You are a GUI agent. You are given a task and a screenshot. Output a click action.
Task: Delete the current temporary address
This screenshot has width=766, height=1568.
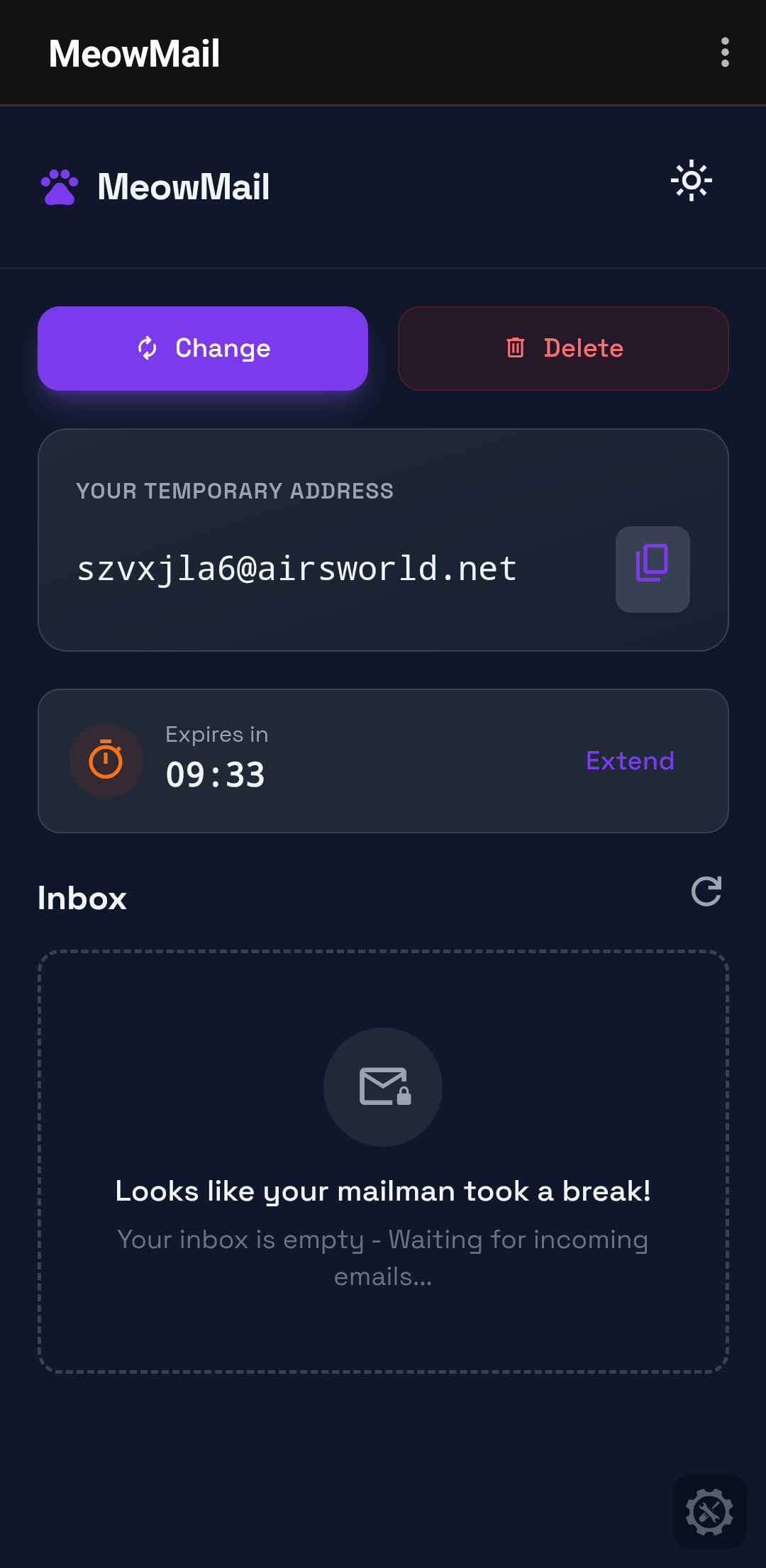point(563,348)
